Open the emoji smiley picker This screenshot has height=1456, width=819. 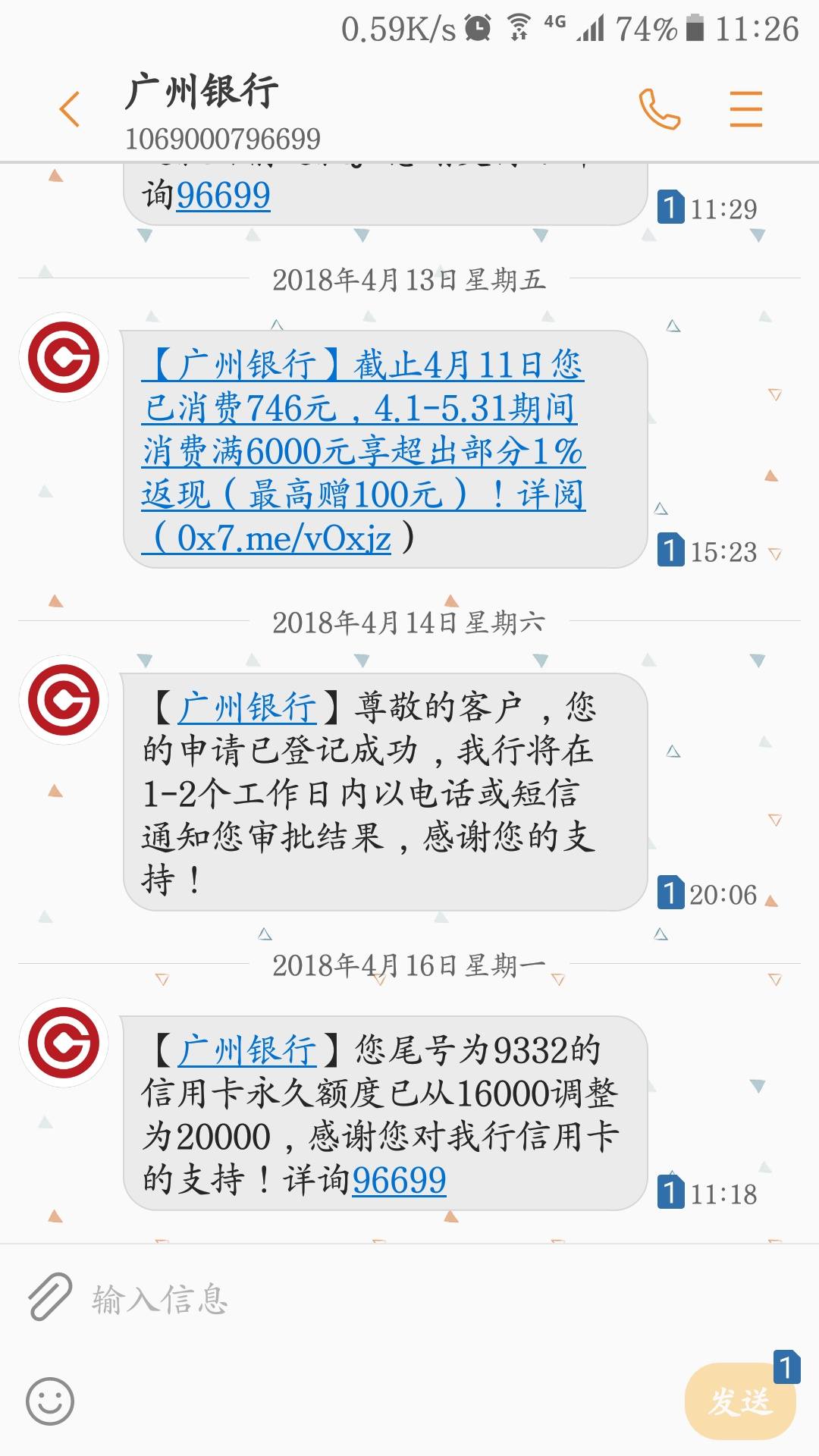50,1401
